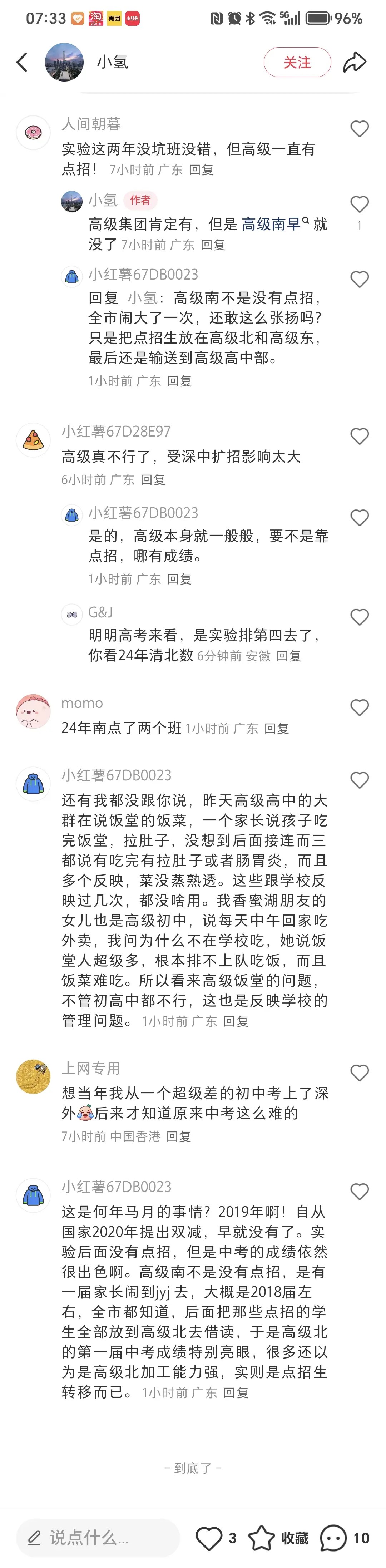Like G&J's reply about 清北数
This screenshot has width=386, height=1568.
pyautogui.click(x=359, y=617)
